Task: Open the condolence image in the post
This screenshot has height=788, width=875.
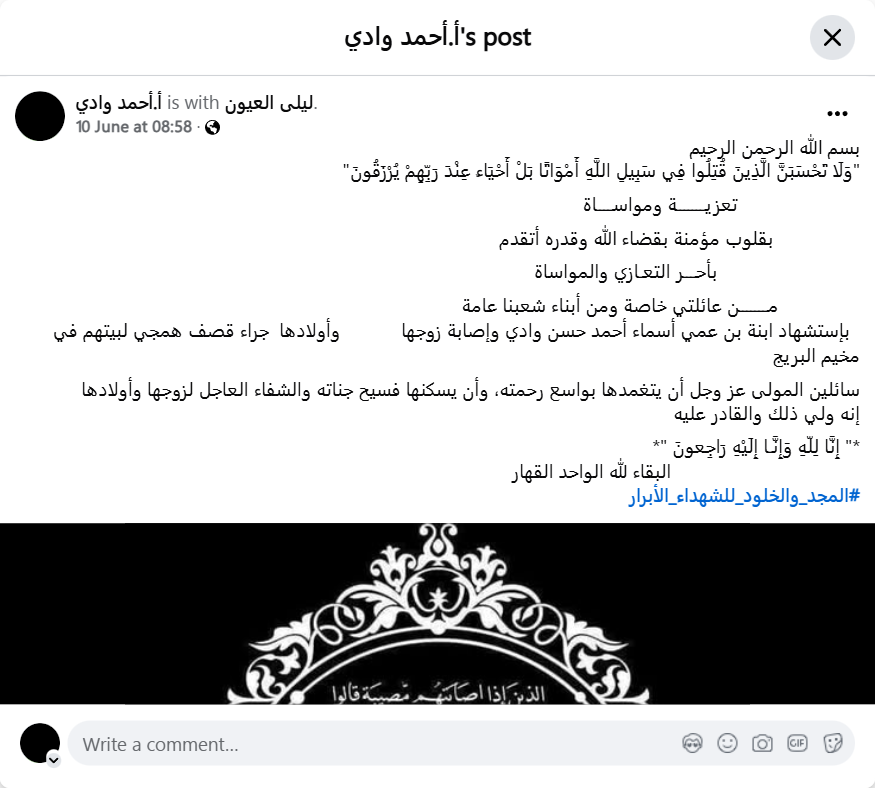Action: 437,613
